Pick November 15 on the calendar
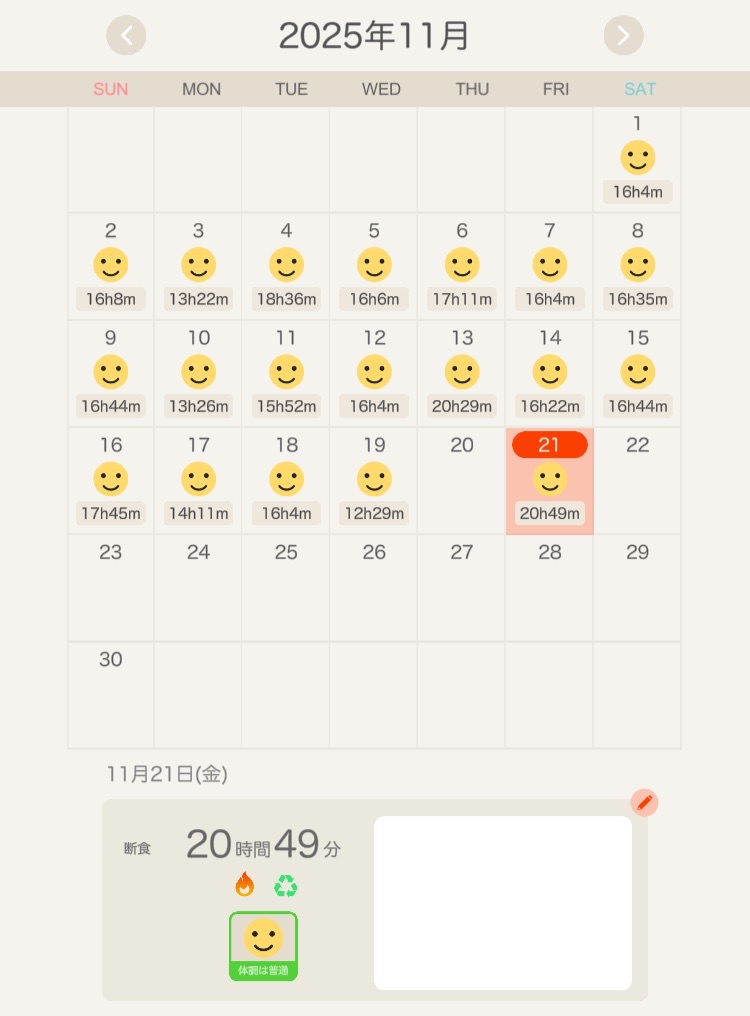 637,373
